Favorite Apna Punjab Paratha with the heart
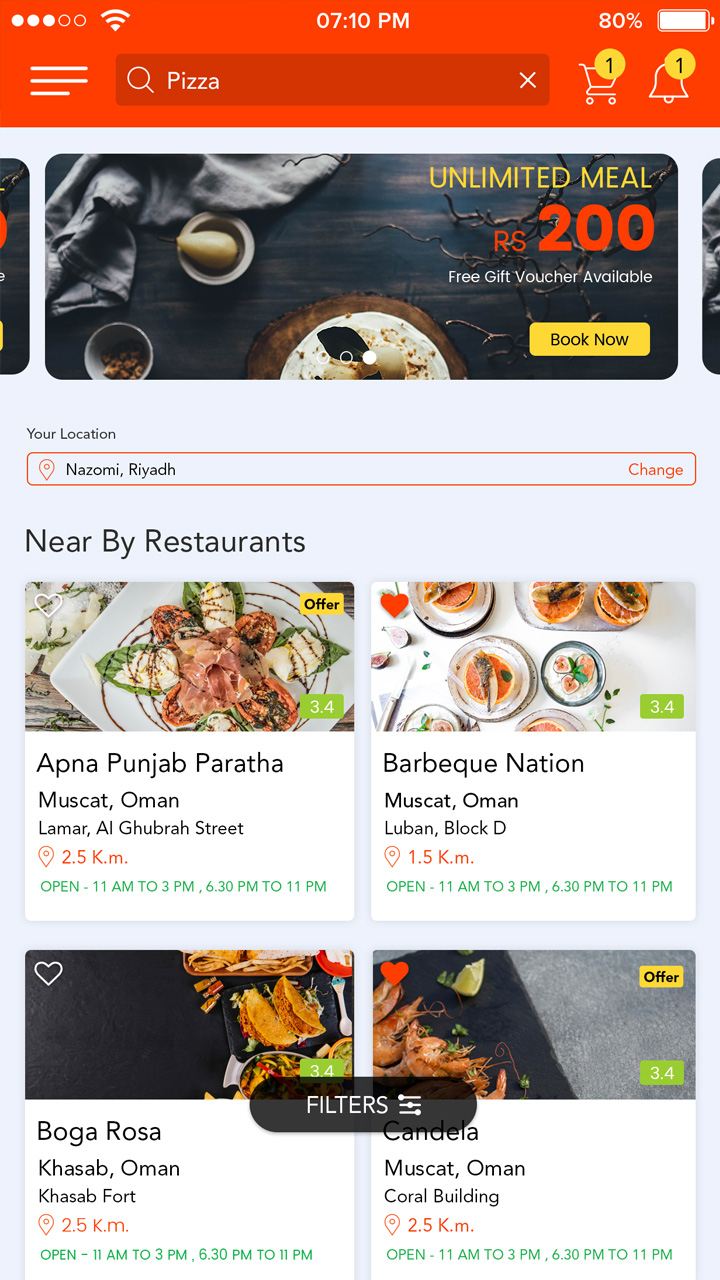Screen dimensions: 720x1280 [x=48, y=604]
